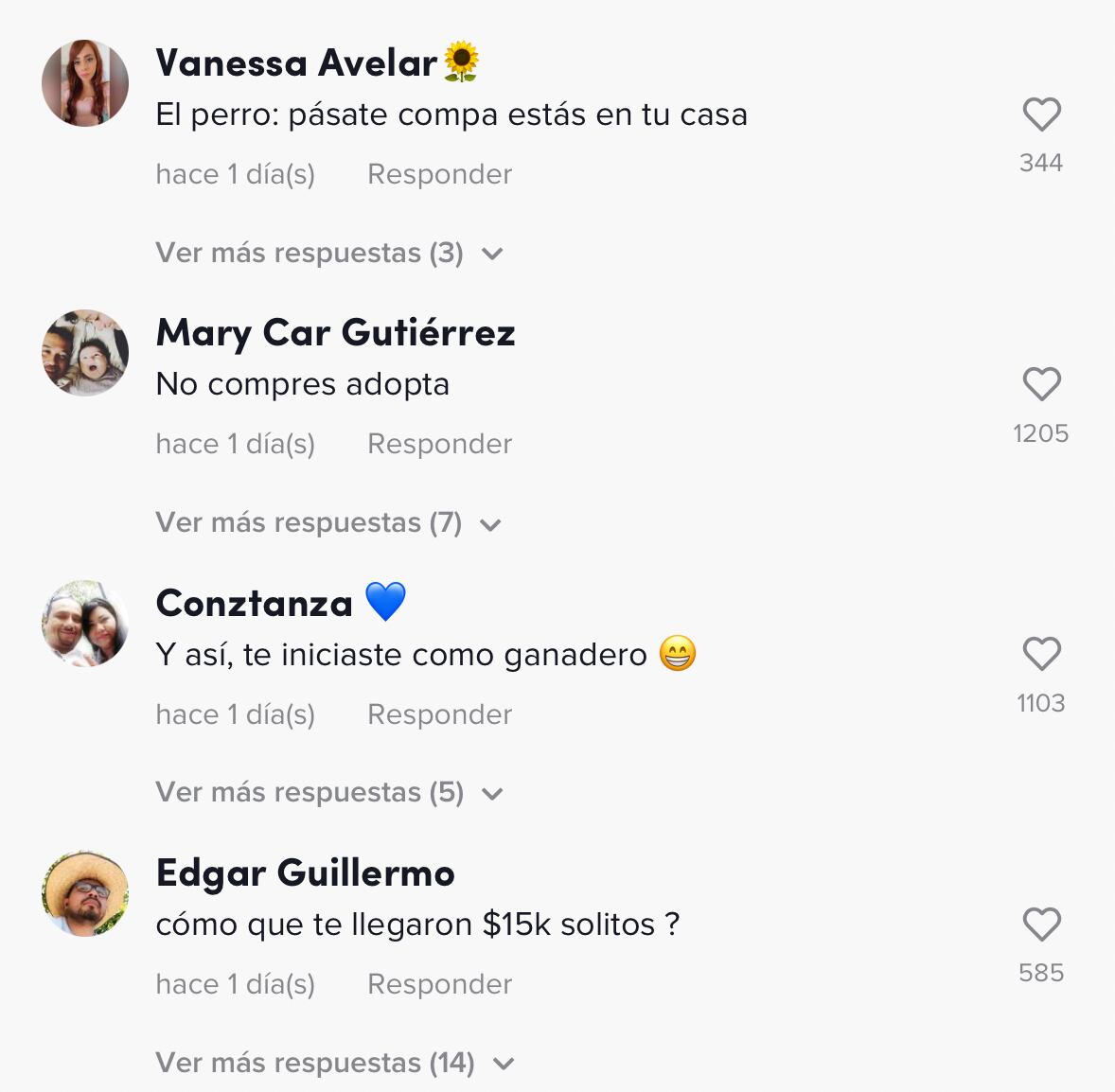Open Vanessa Avelar's profile picture
The height and width of the screenshot is (1092, 1115).
pyautogui.click(x=85, y=83)
